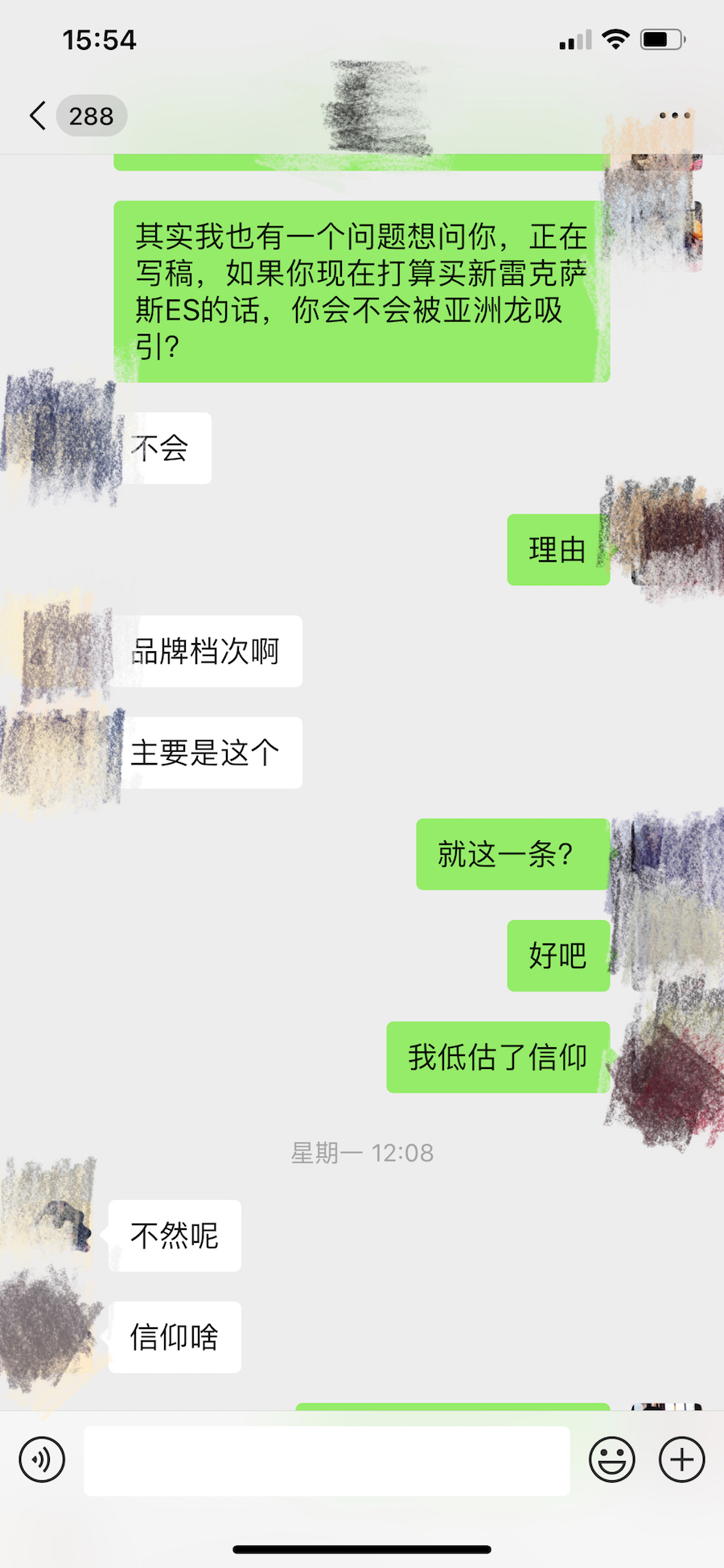Tap the Wi-Fi icon in the status bar
The image size is (724, 1568).
click(x=616, y=38)
